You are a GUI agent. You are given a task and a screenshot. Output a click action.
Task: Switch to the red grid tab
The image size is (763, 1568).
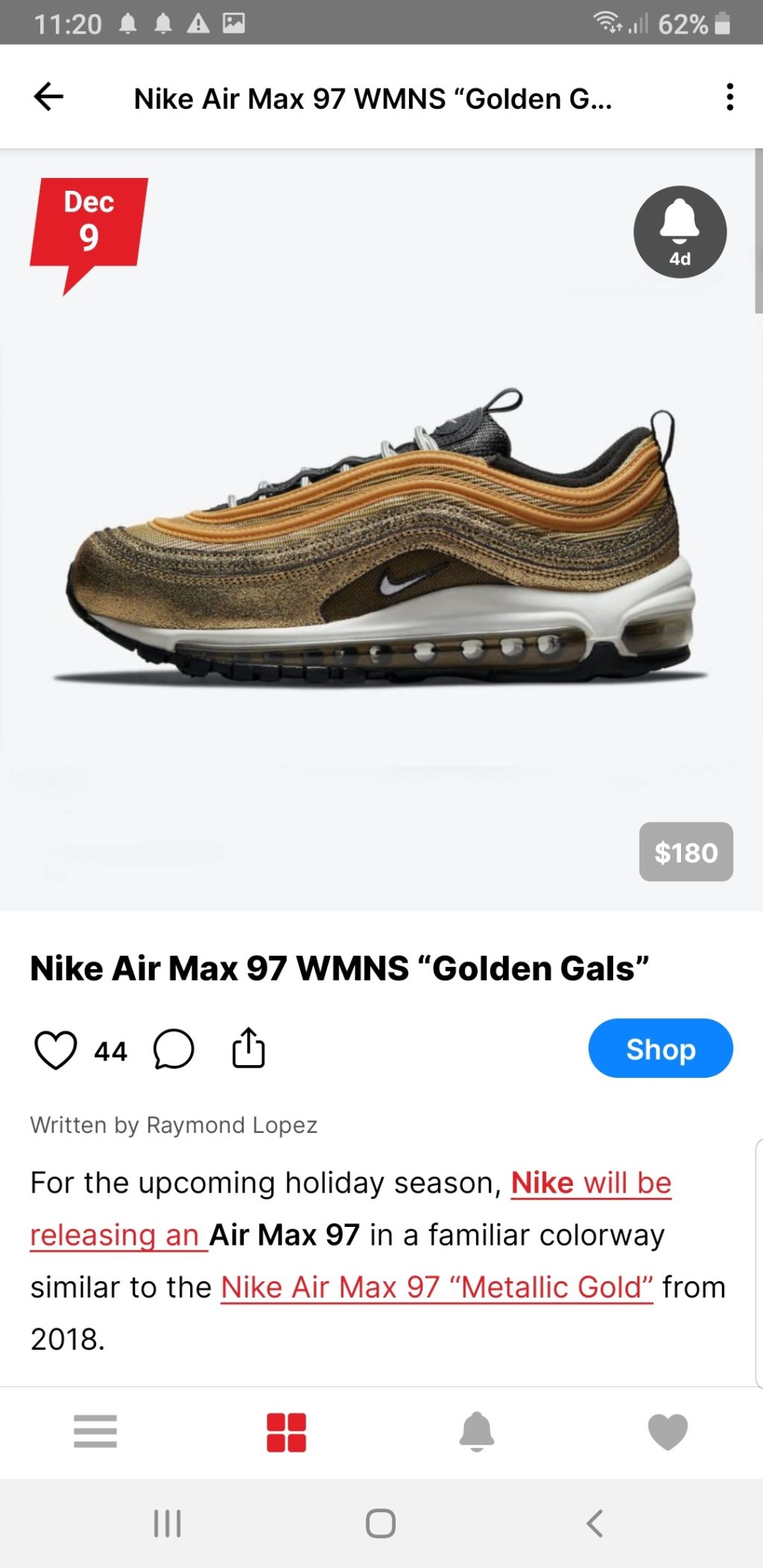286,1432
